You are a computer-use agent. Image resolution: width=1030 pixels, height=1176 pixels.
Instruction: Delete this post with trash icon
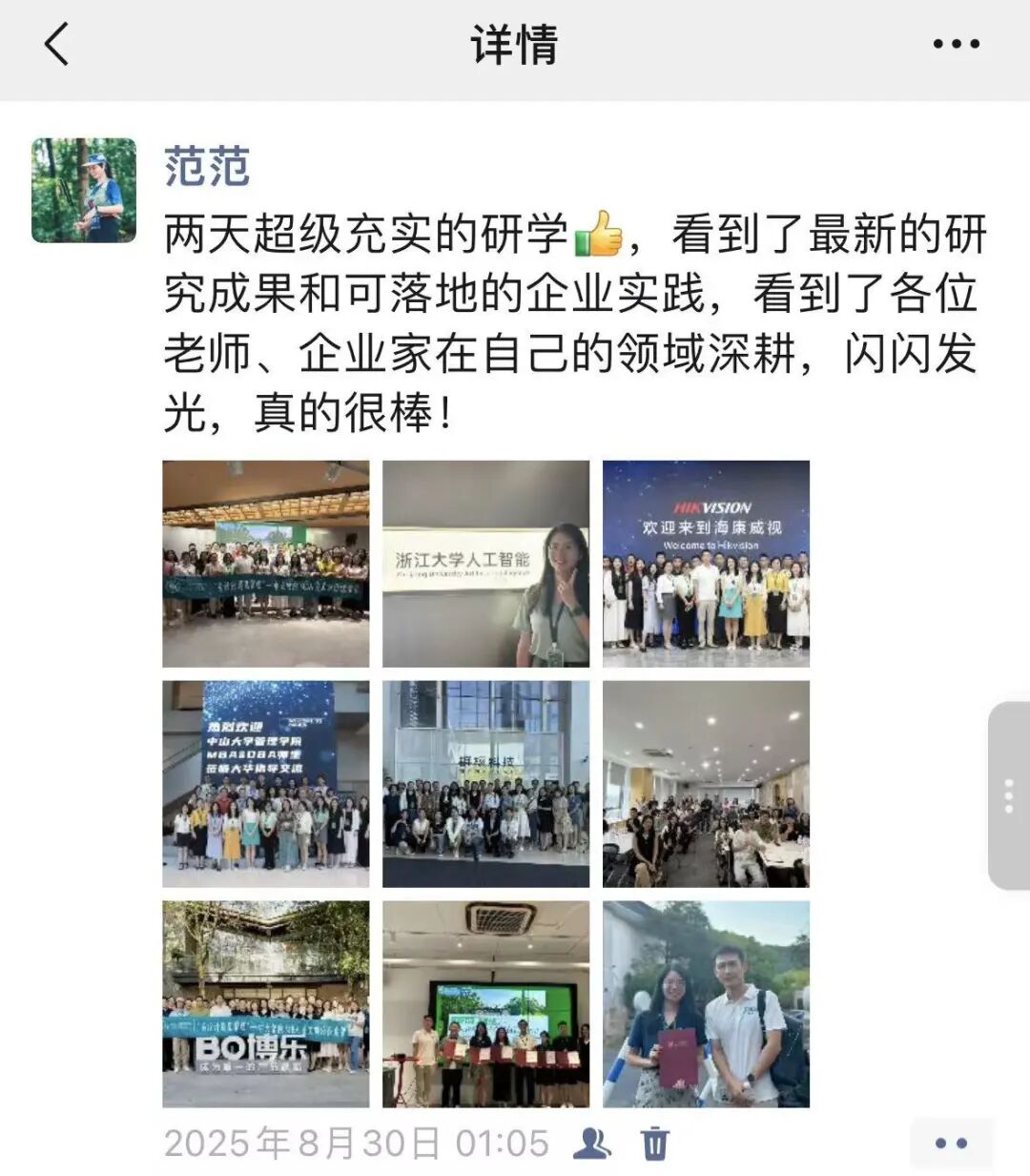(655, 1143)
